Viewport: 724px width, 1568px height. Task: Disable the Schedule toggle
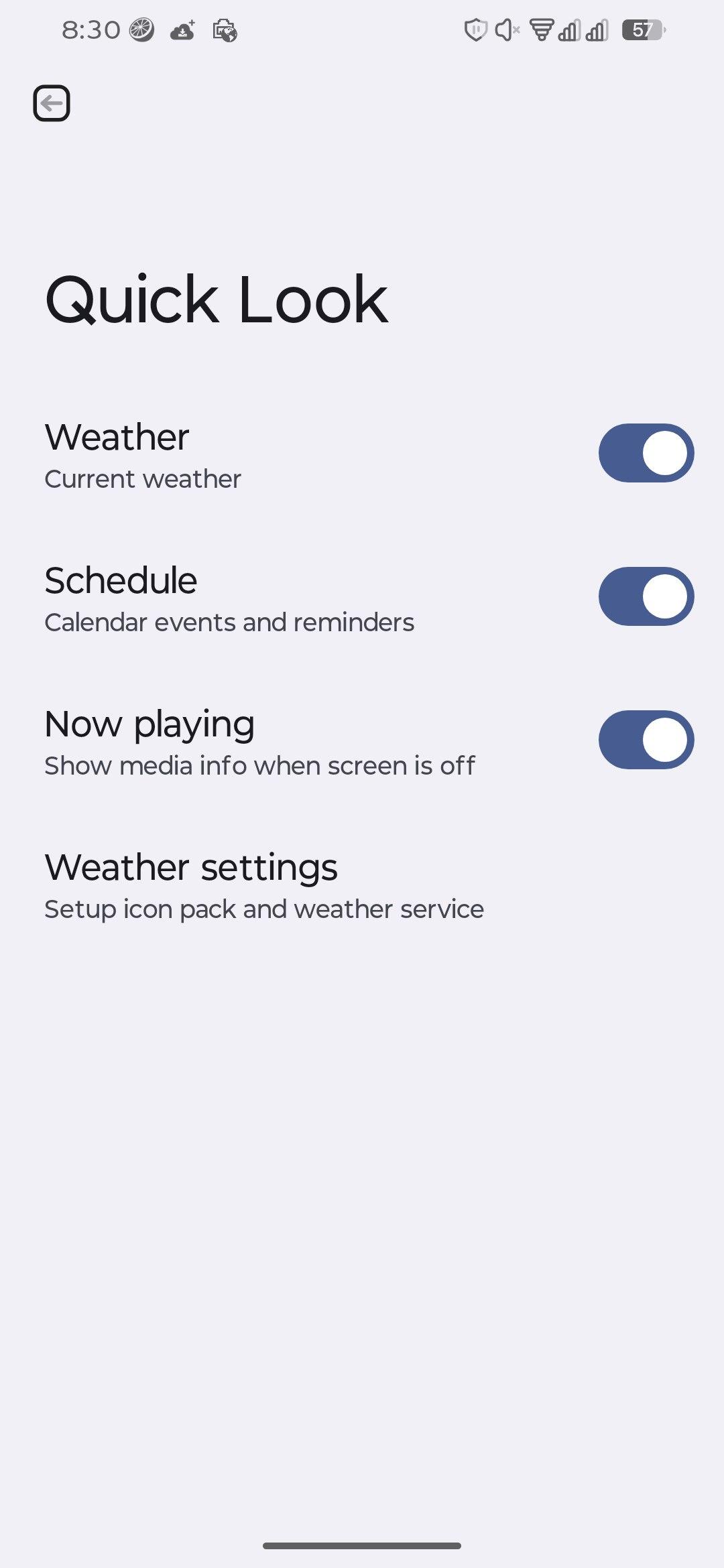coord(646,596)
